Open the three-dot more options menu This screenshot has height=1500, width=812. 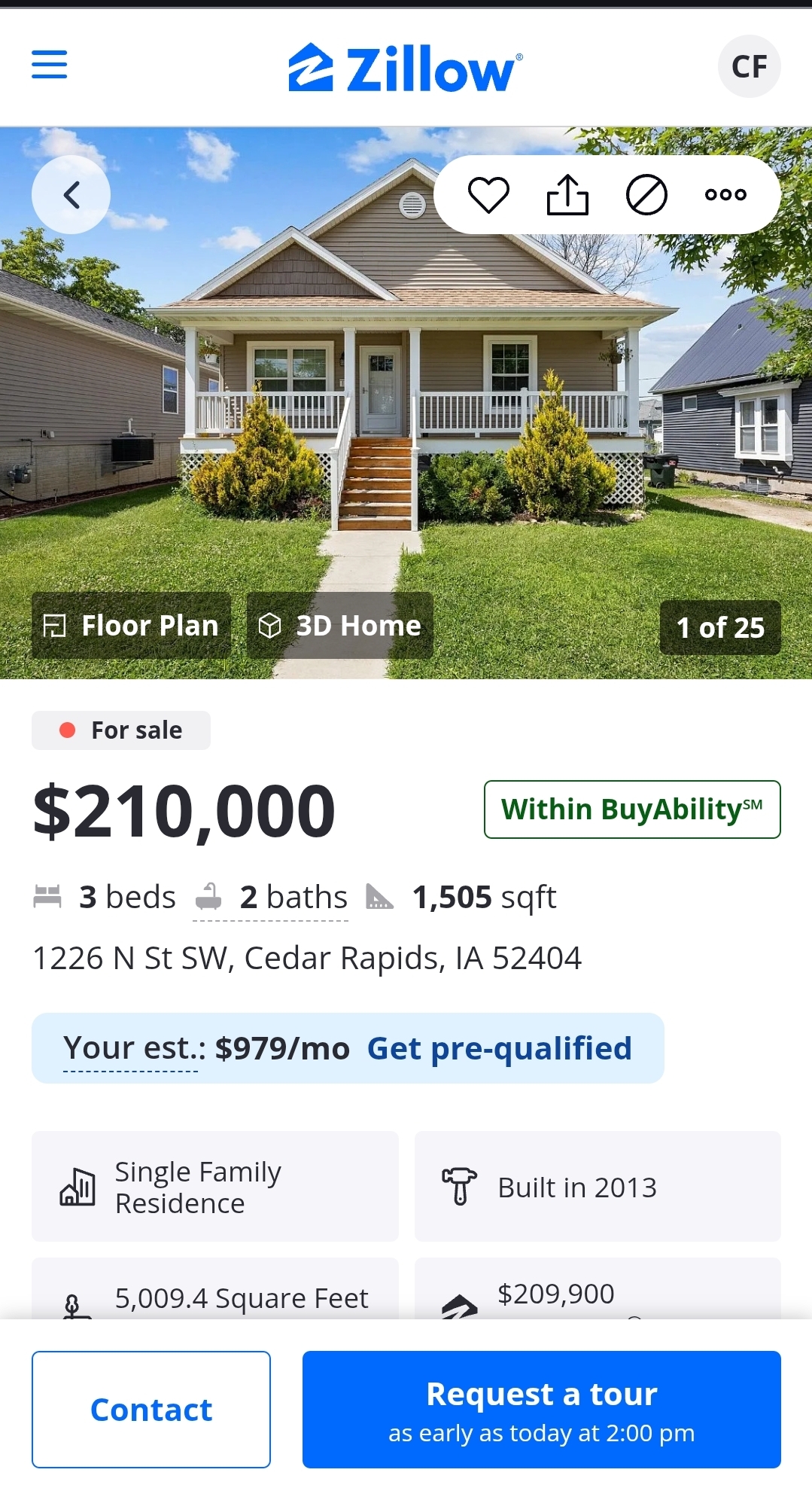(725, 195)
